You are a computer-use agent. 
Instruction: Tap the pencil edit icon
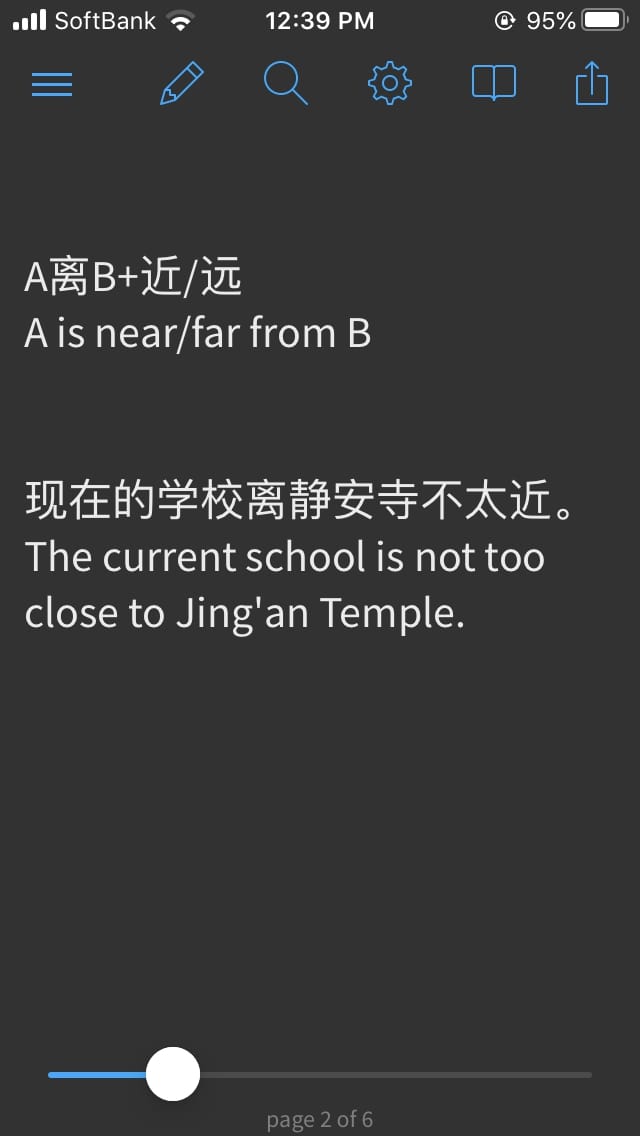[182, 83]
